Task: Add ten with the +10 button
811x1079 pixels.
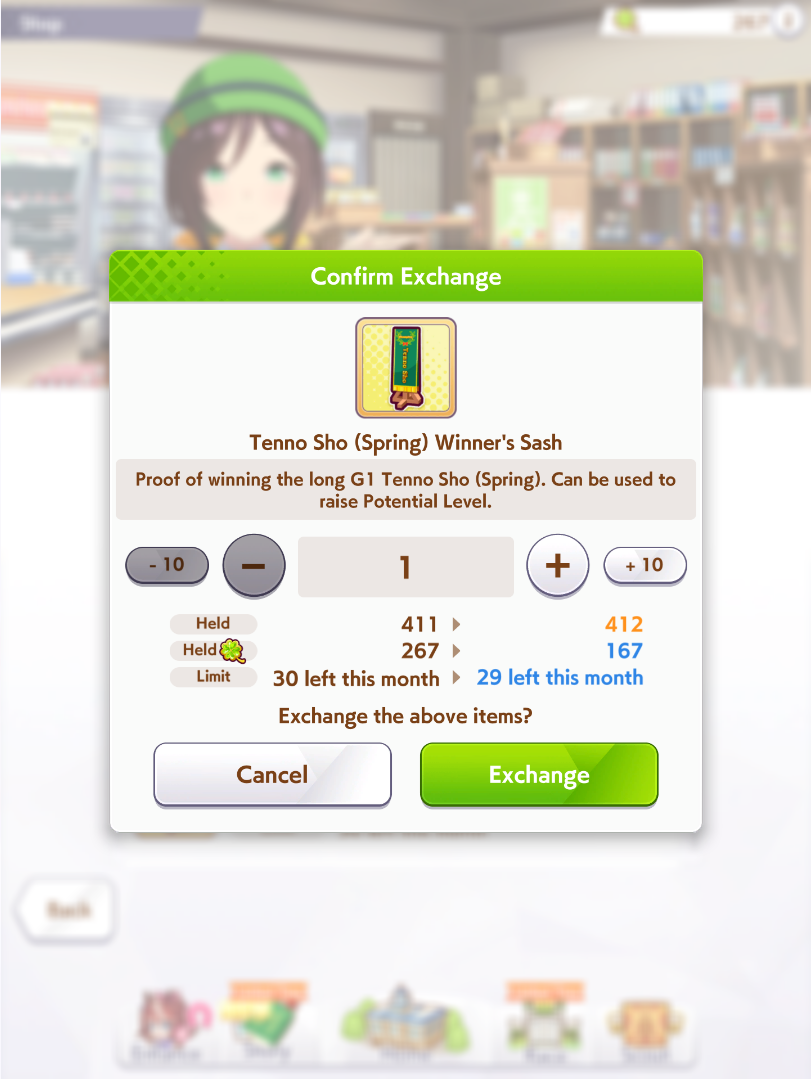Action: [x=645, y=565]
